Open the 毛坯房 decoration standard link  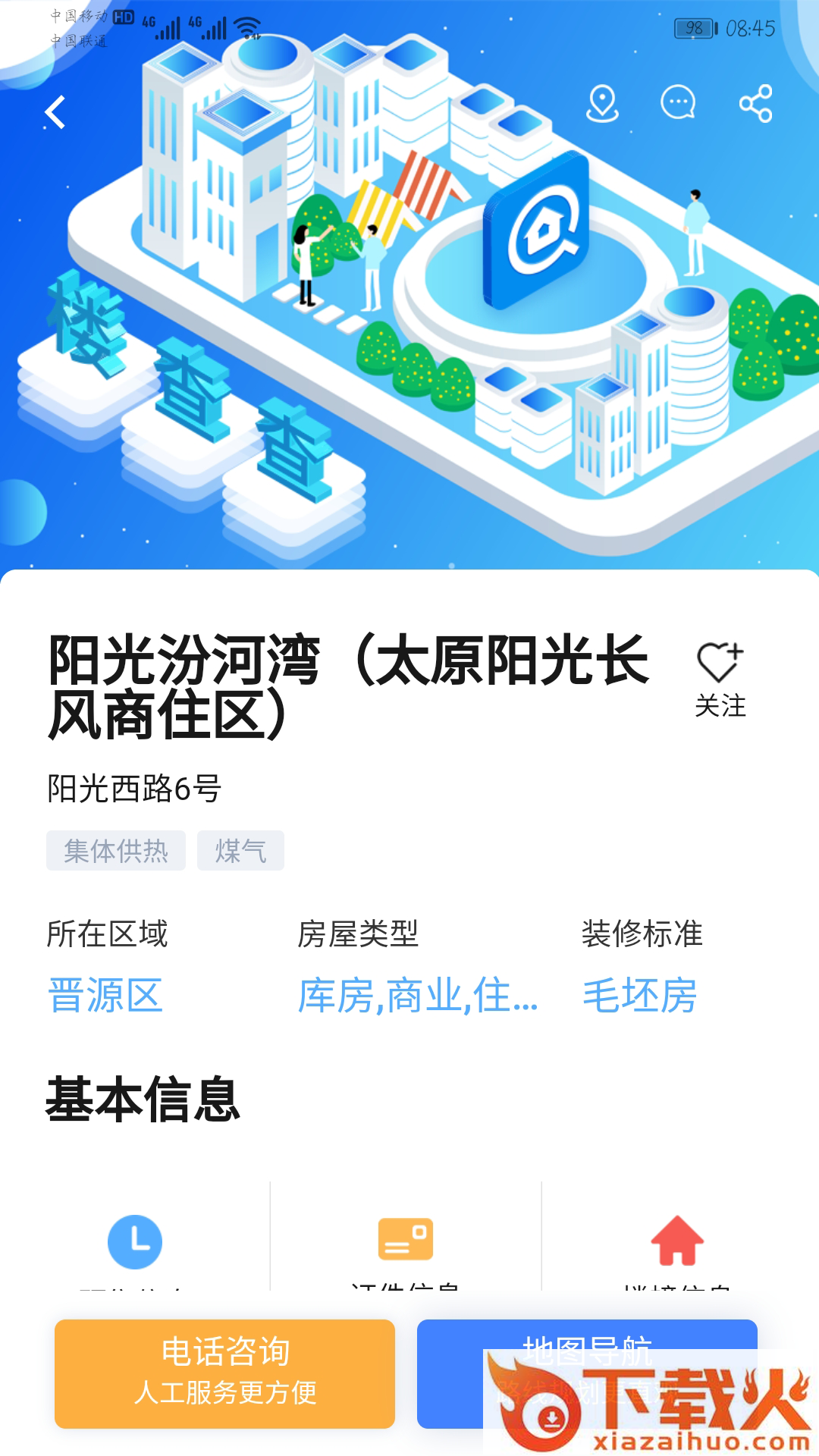(639, 996)
